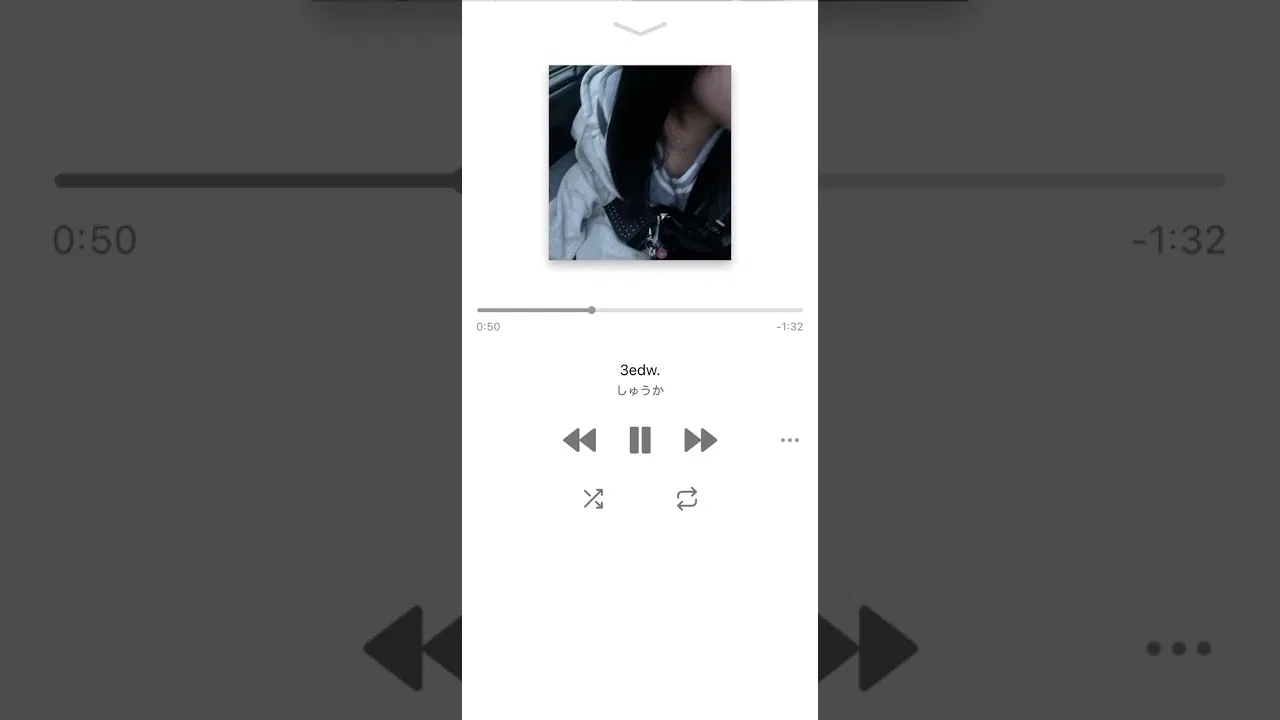Skip to the next track
Screen dimensions: 1280x720
[700, 440]
